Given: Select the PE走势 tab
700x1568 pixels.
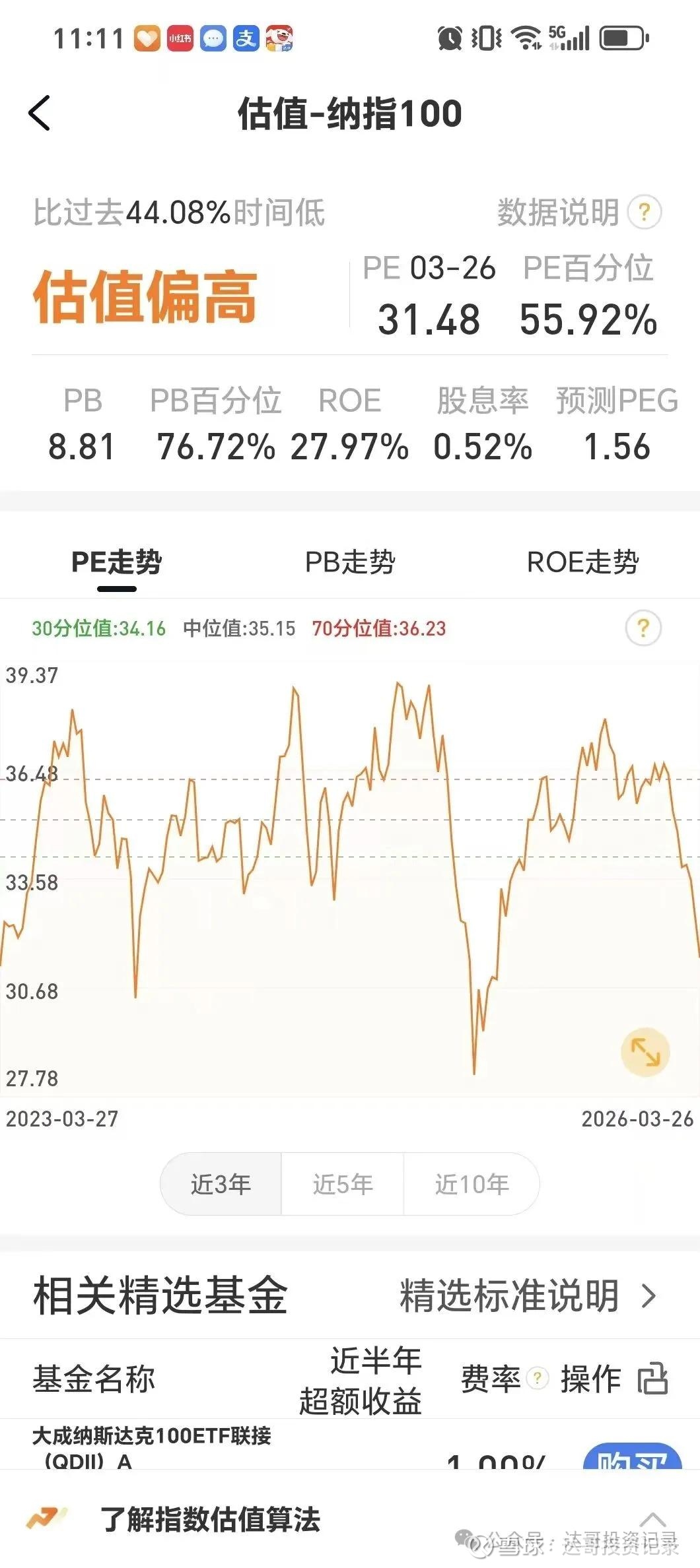Looking at the screenshot, I should click(116, 562).
